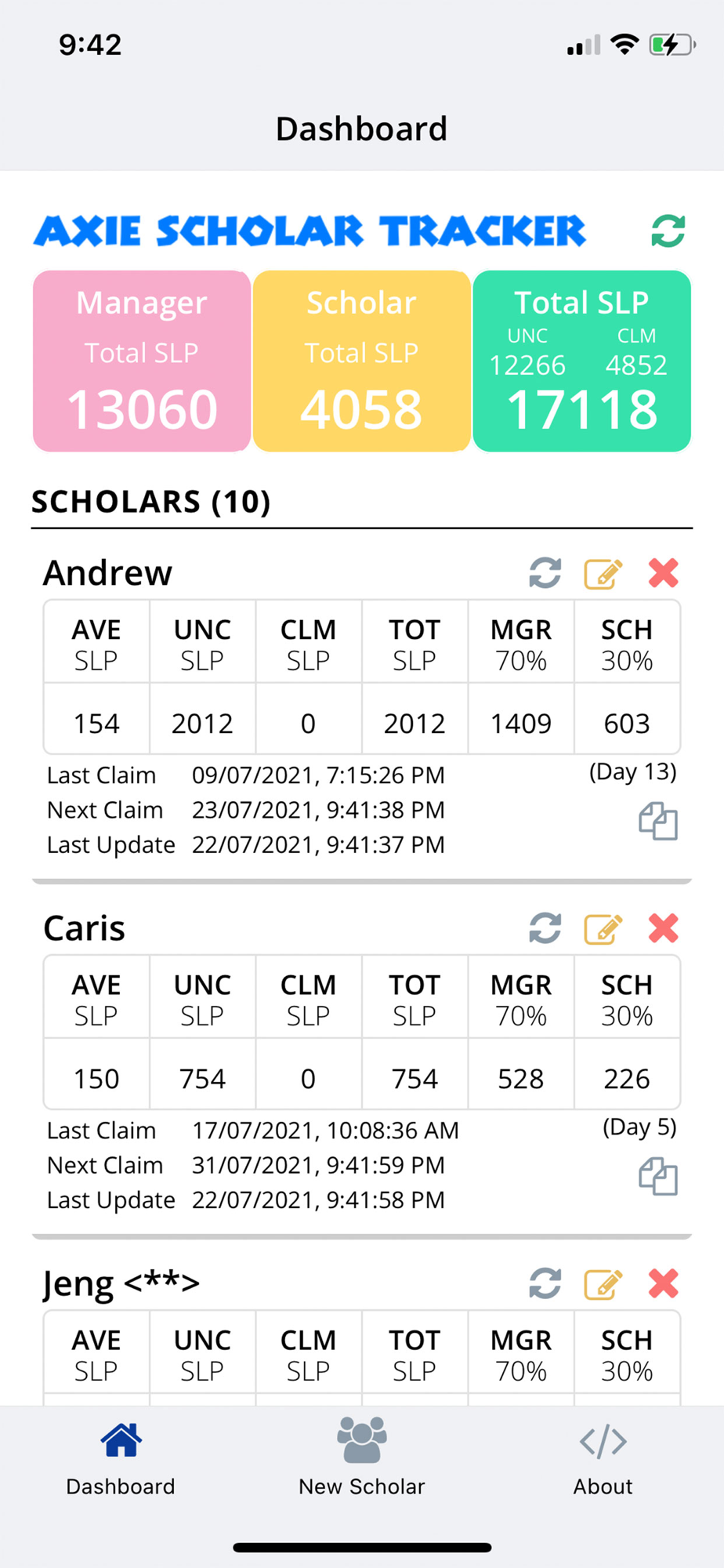Screen dimensions: 724x1568
Task: Refresh Andrew's scholar data
Action: pyautogui.click(x=545, y=573)
